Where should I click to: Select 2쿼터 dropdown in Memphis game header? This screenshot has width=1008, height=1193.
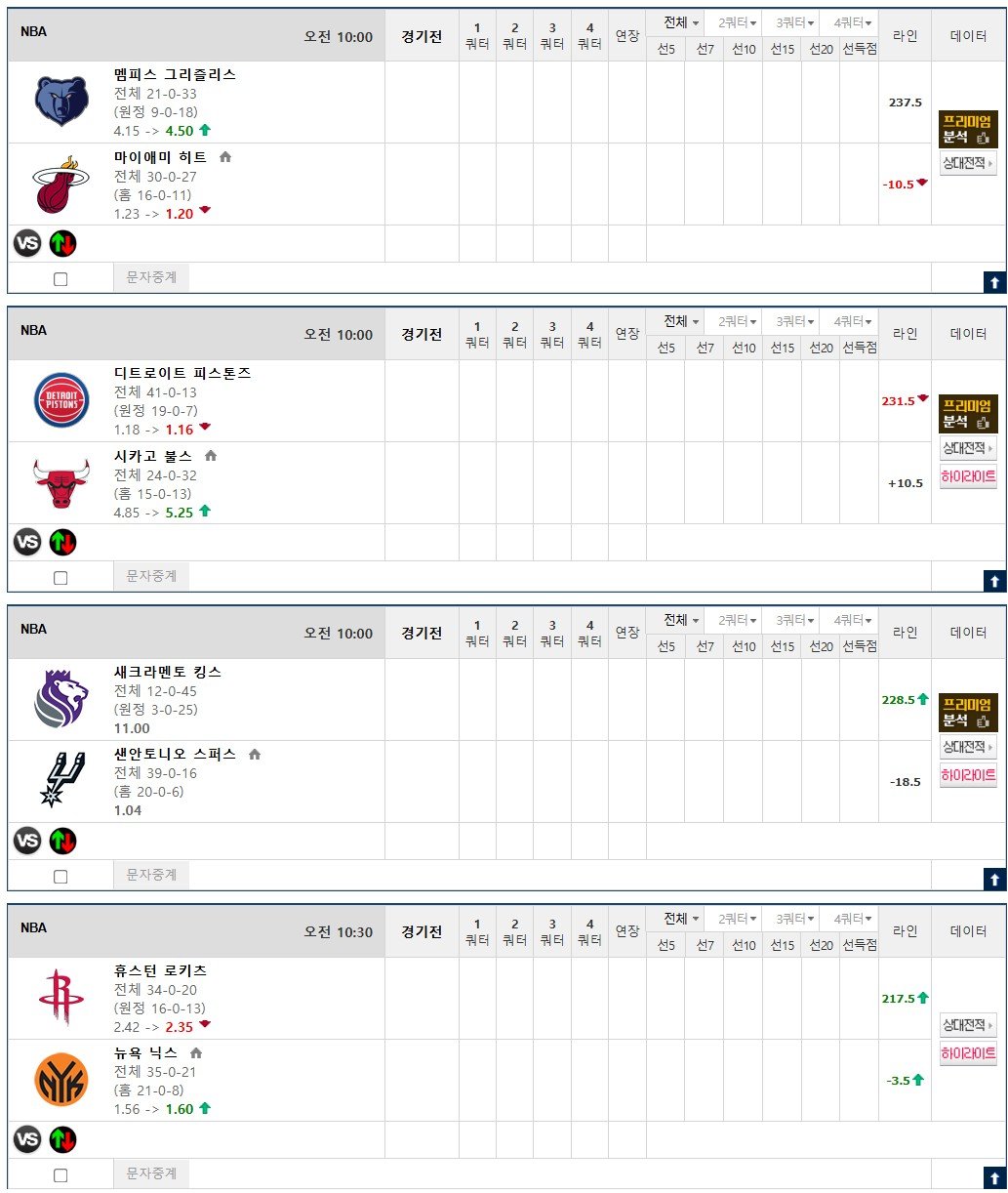click(735, 22)
